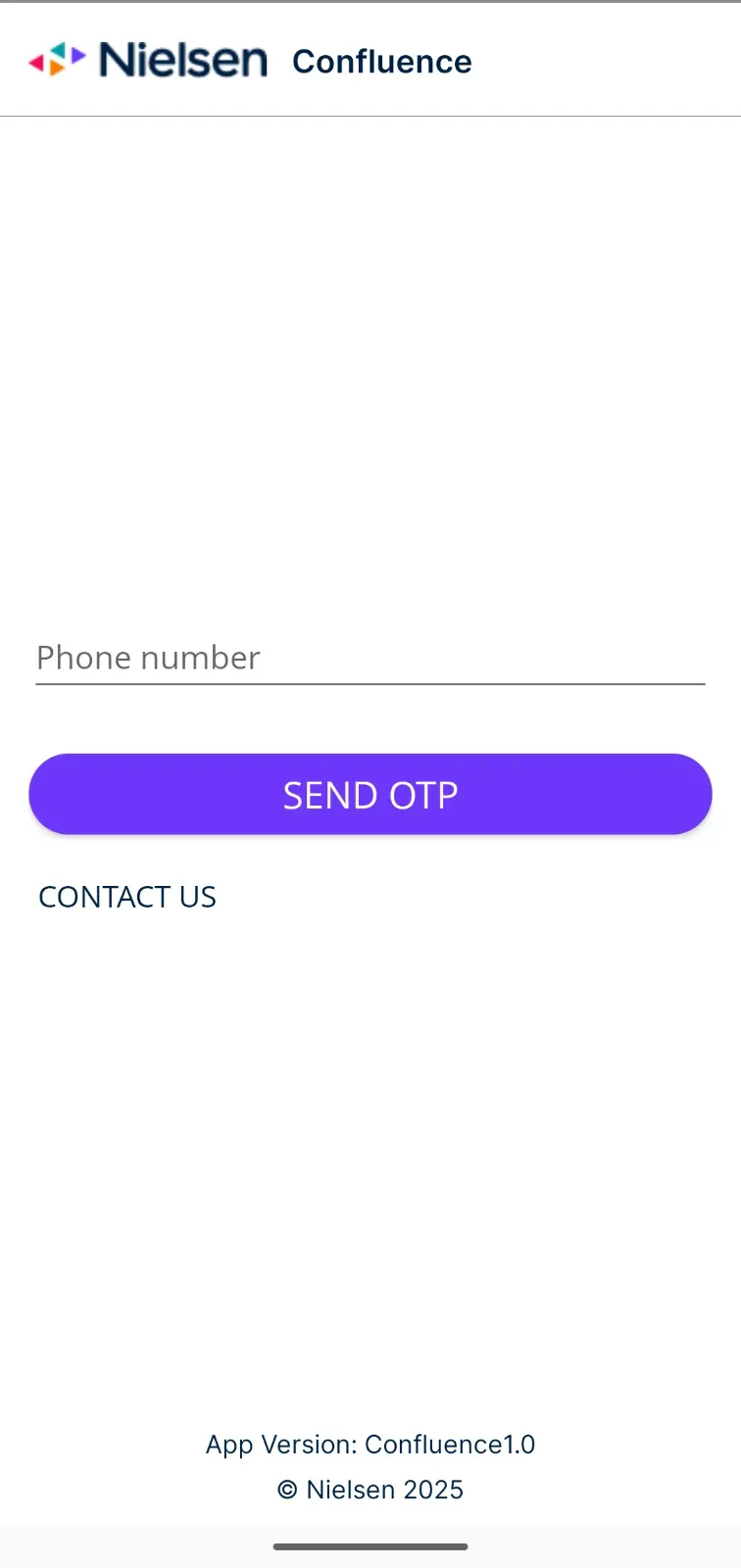Tap the Phone number field
The image size is (741, 1568).
(370, 658)
